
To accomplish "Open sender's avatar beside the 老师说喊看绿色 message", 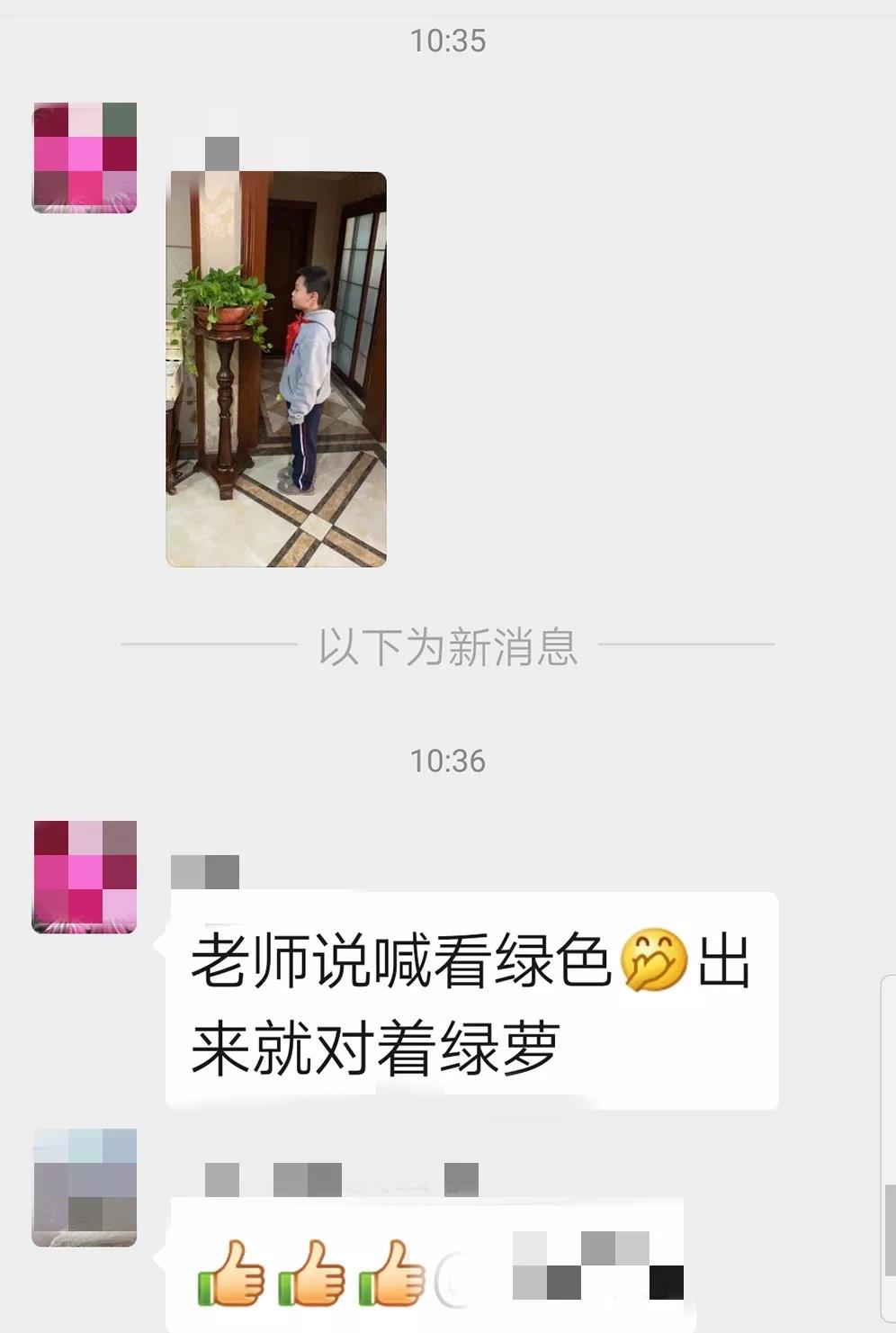I will pos(85,876).
